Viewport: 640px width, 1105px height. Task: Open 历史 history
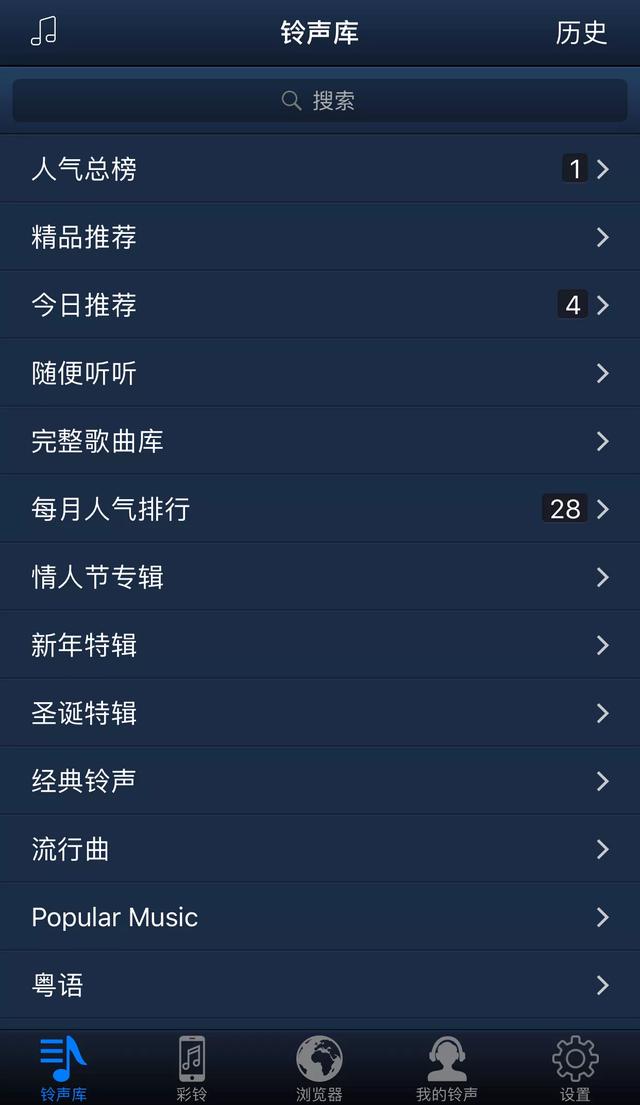581,32
